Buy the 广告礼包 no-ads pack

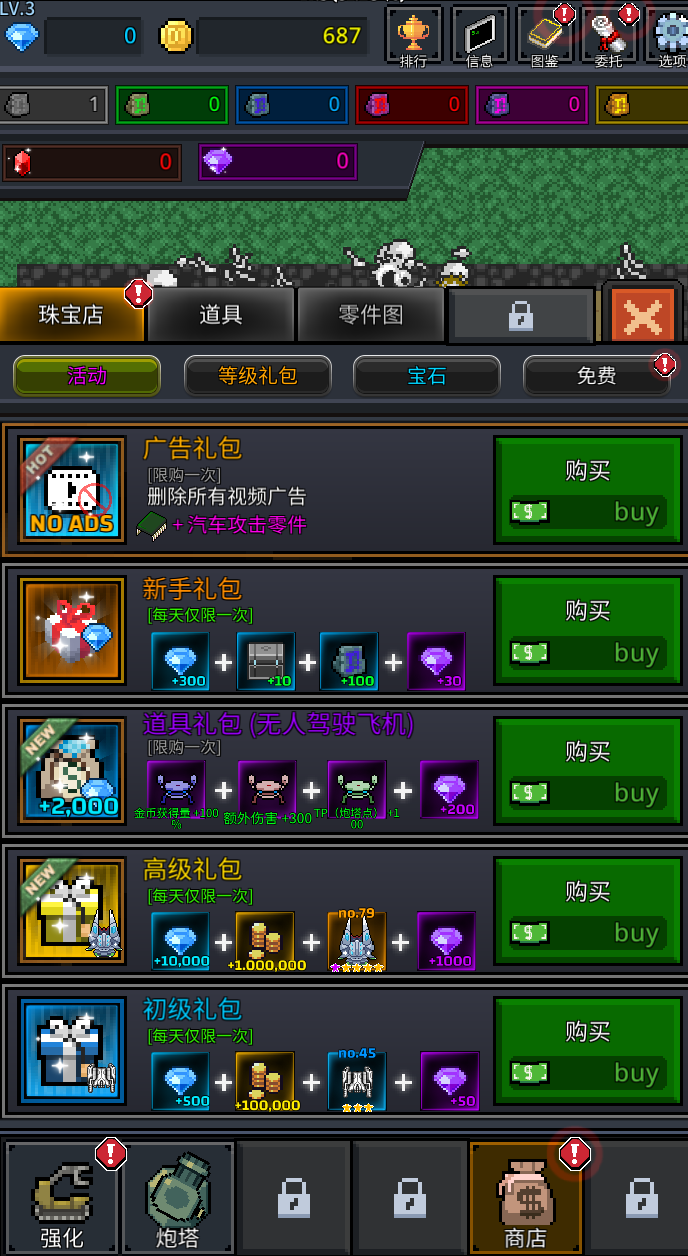[x=588, y=490]
